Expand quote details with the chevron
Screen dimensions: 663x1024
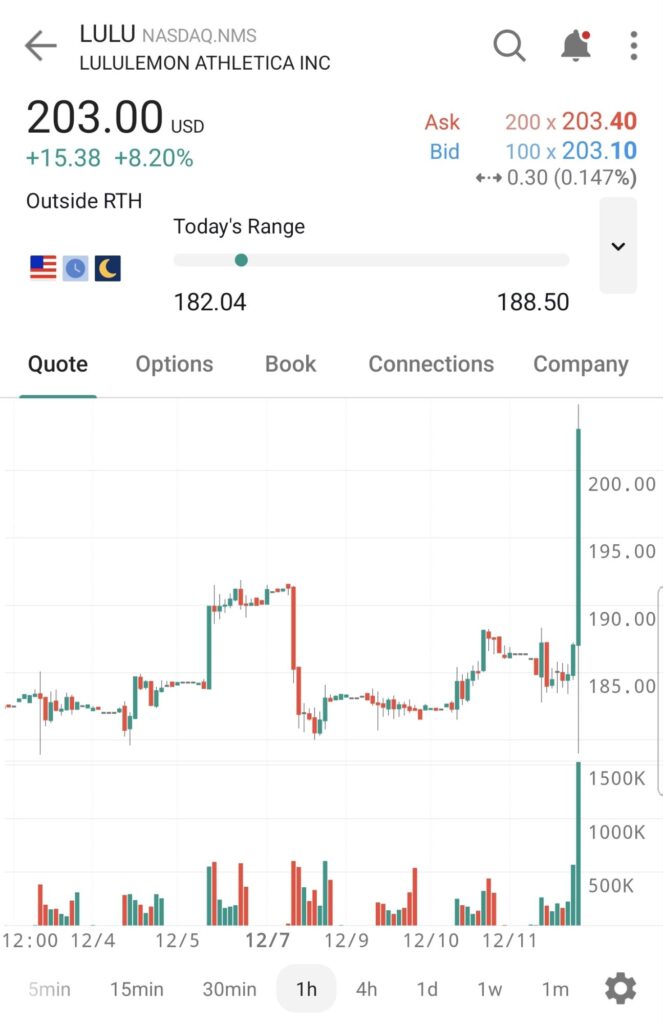(x=618, y=246)
